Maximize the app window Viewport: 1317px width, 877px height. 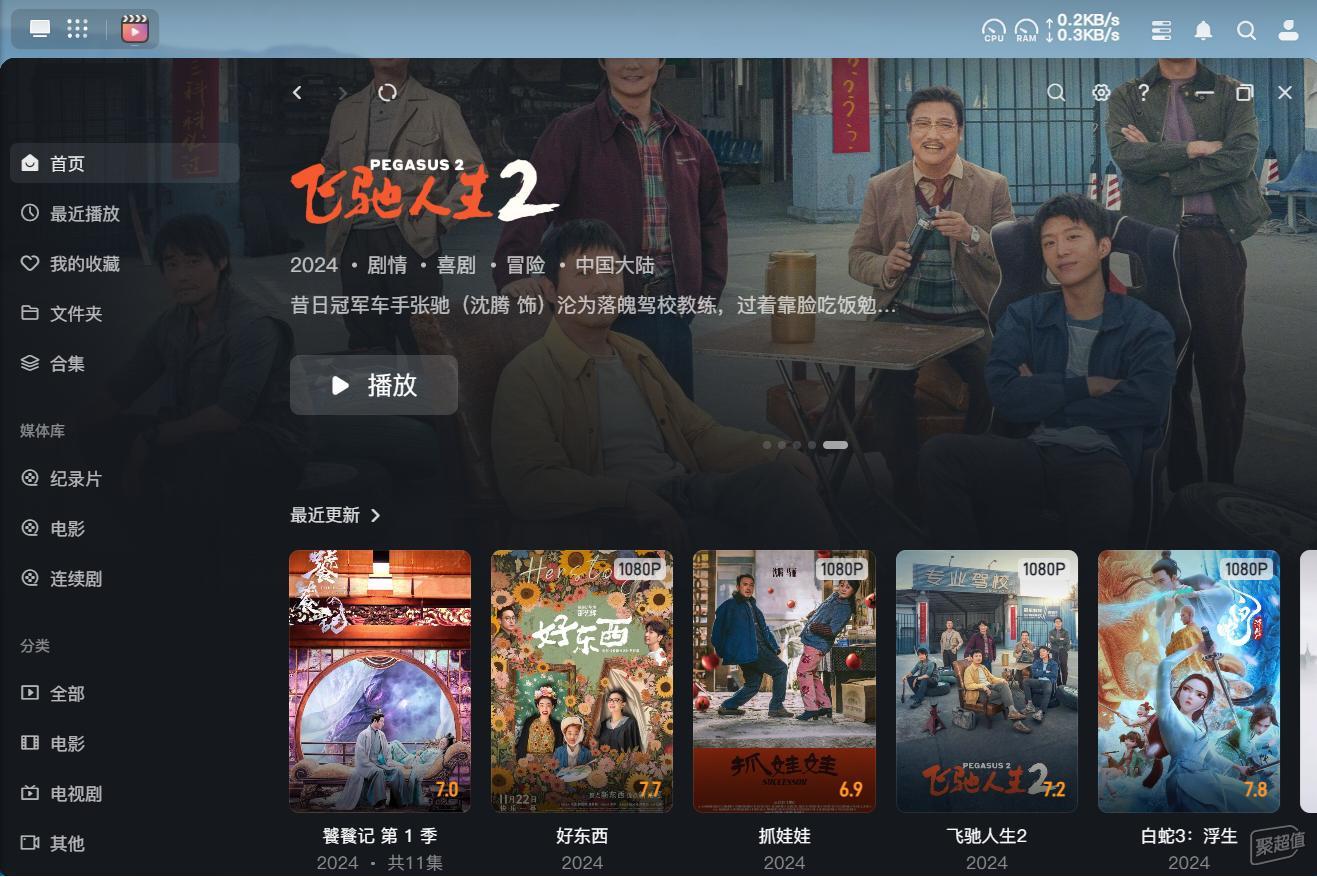[1244, 92]
